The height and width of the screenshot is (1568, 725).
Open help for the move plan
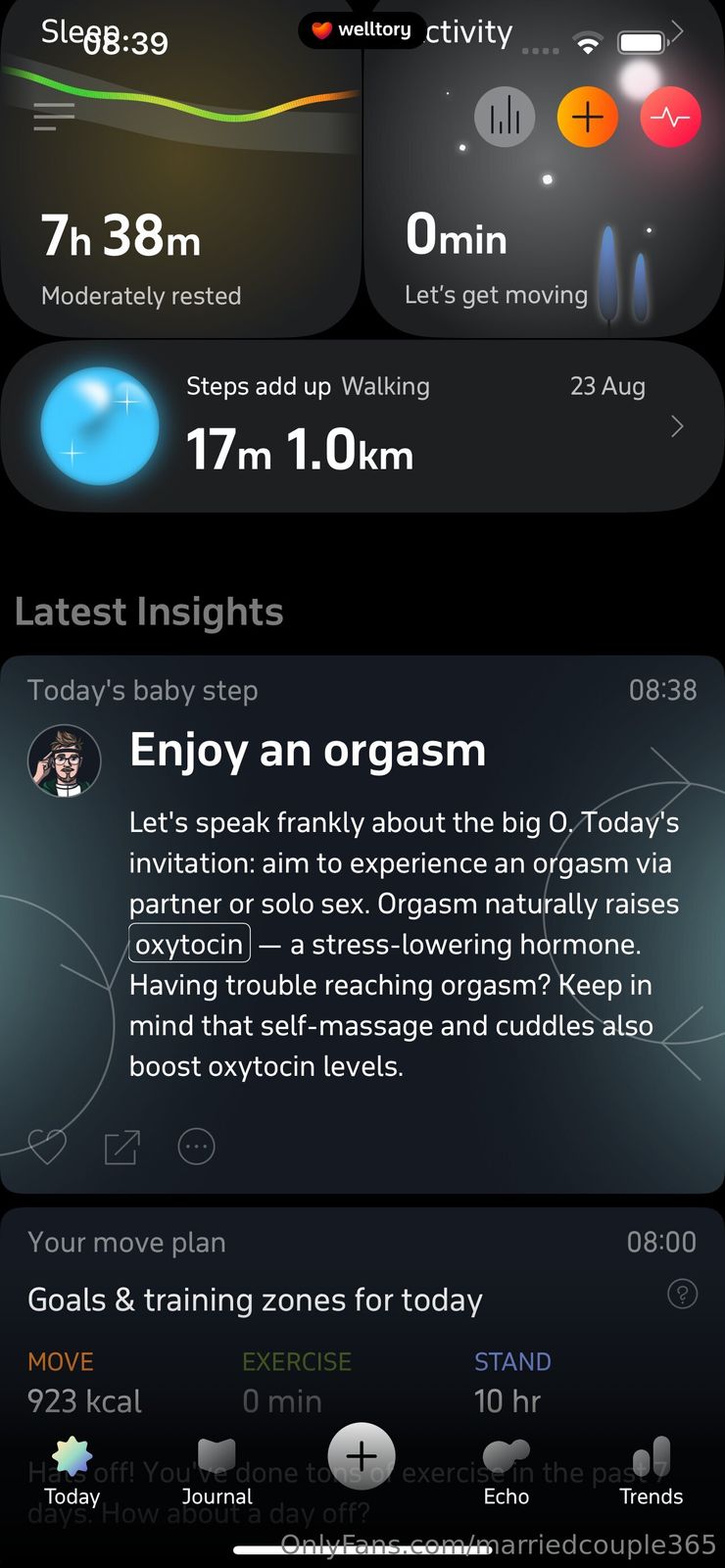tap(682, 1294)
